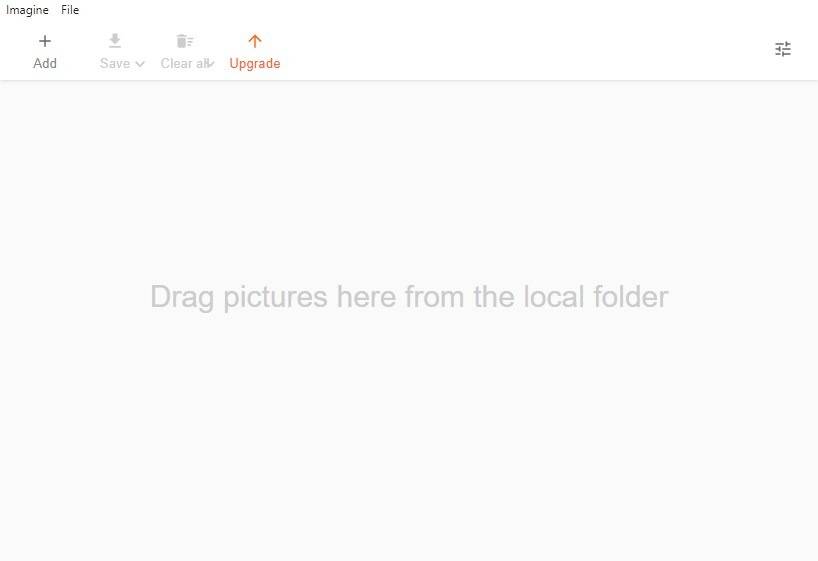Add pictures with the Add button
The image size is (818, 561).
pos(45,52)
